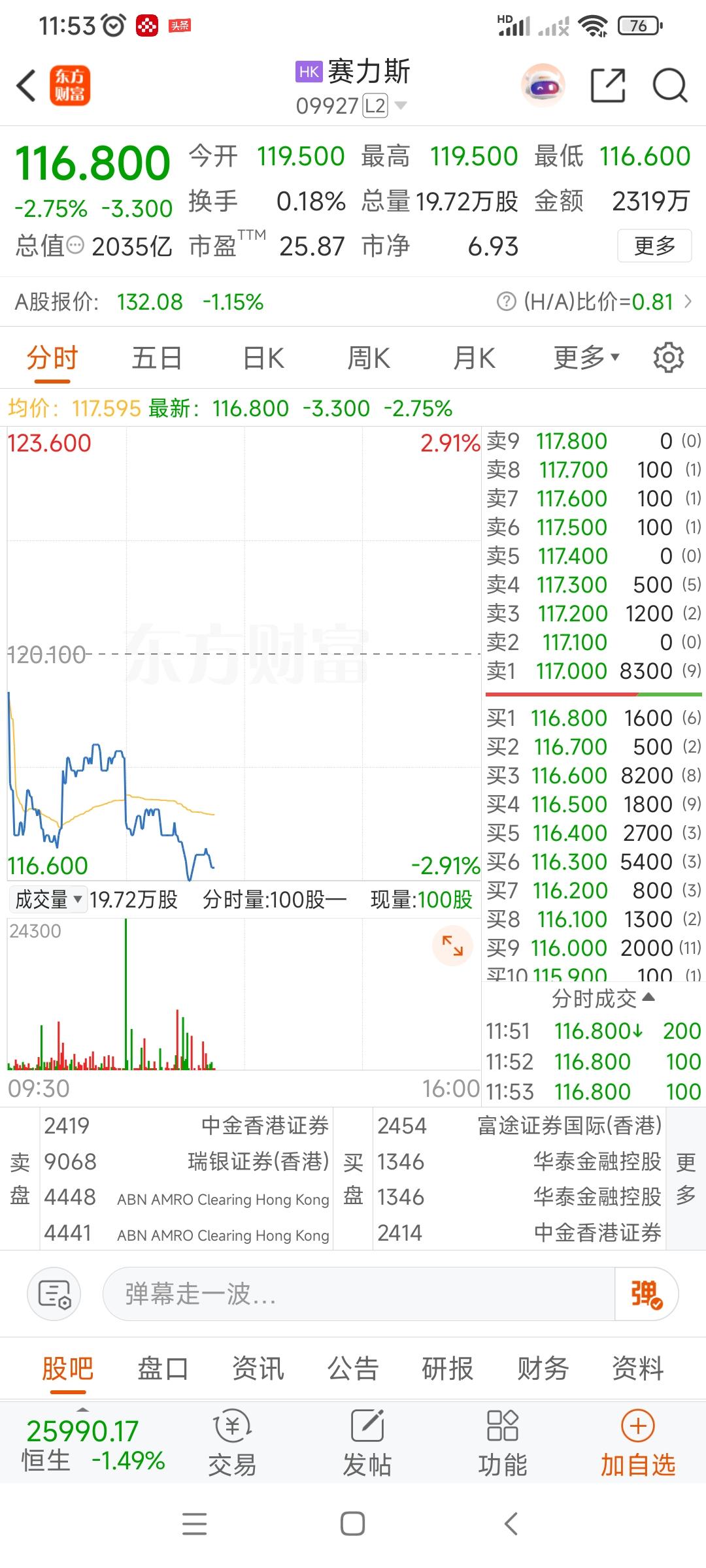Screen dimensions: 706x1568
Task: Open the comment list icon beside input
Action: 54,1294
